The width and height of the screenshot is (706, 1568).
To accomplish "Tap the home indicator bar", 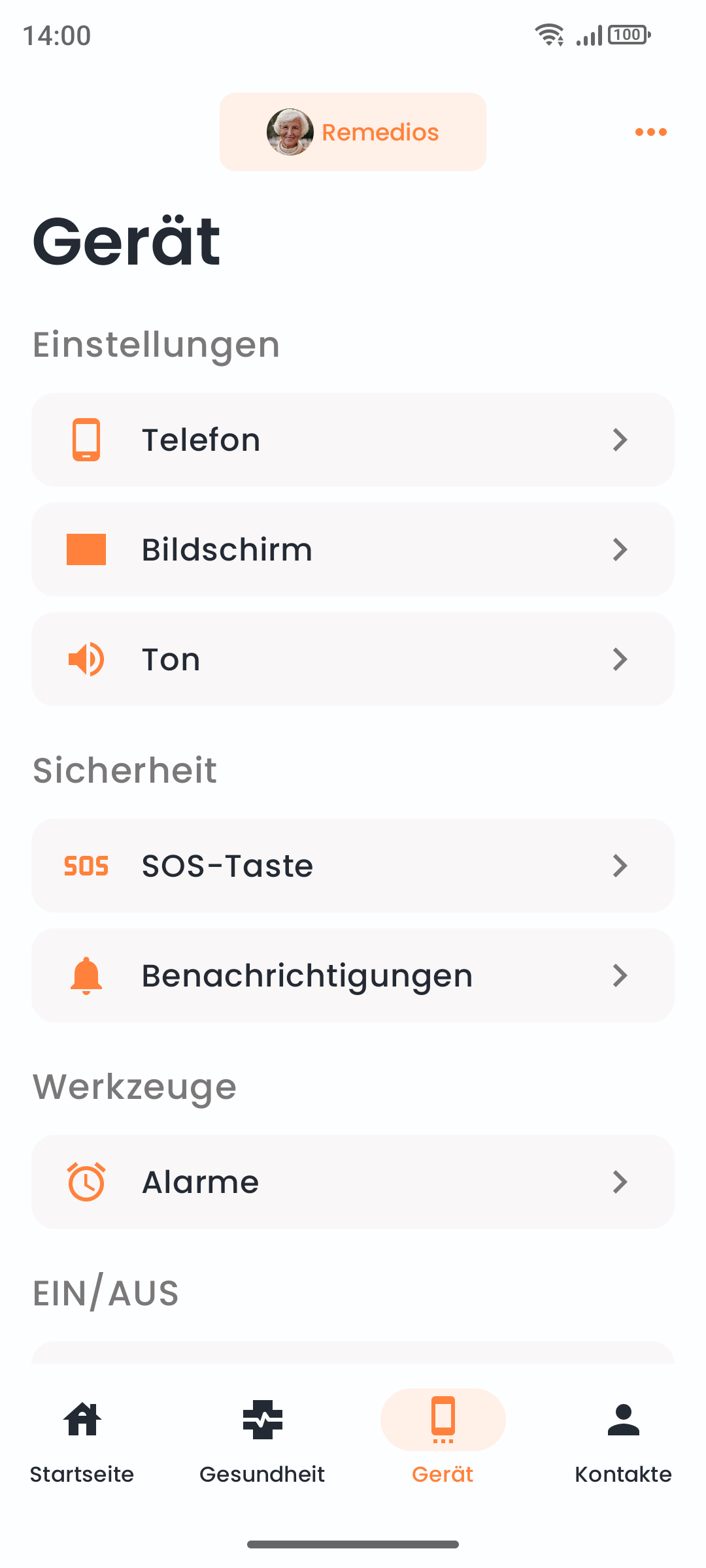I will 353,1544.
